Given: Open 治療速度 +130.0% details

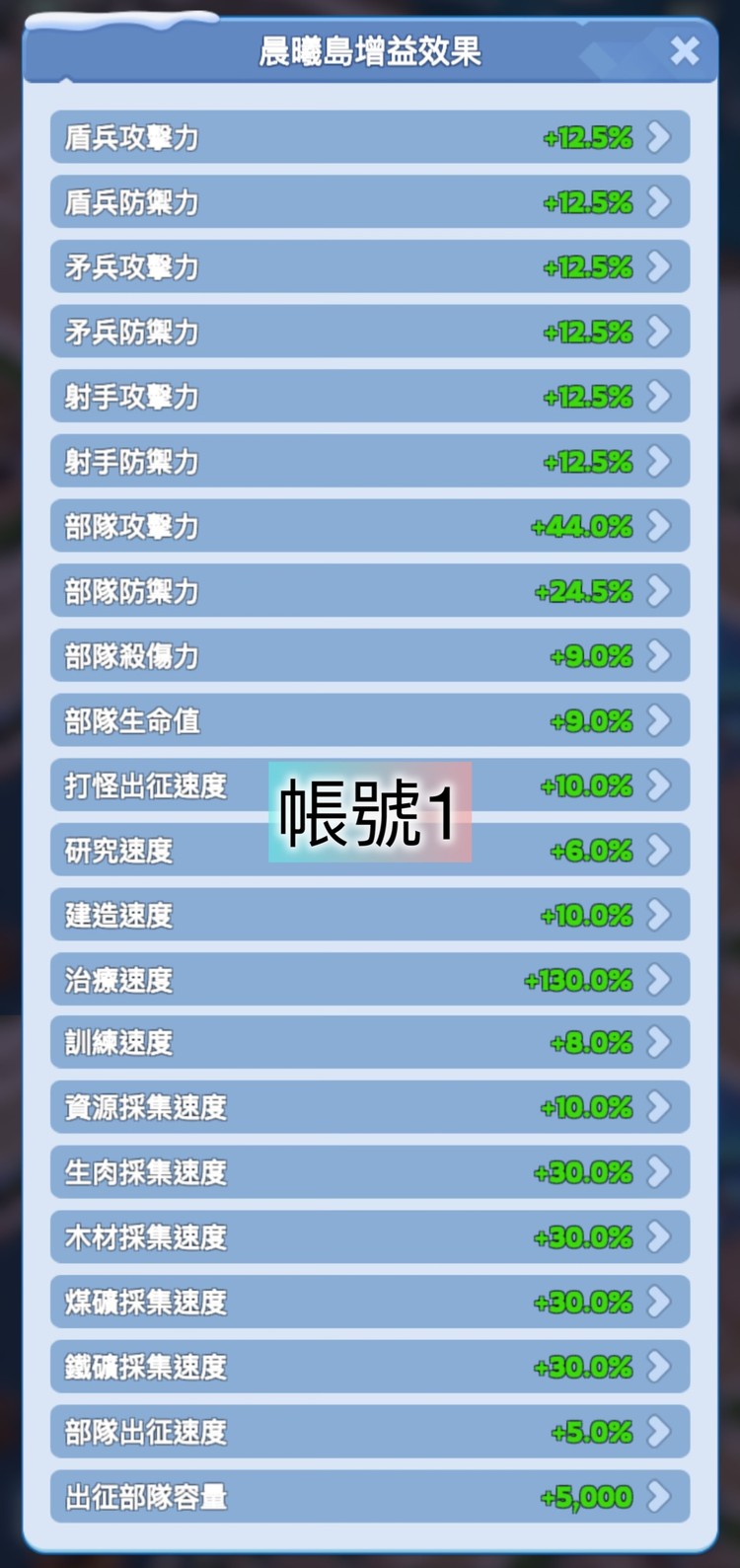Looking at the screenshot, I should point(659,980).
